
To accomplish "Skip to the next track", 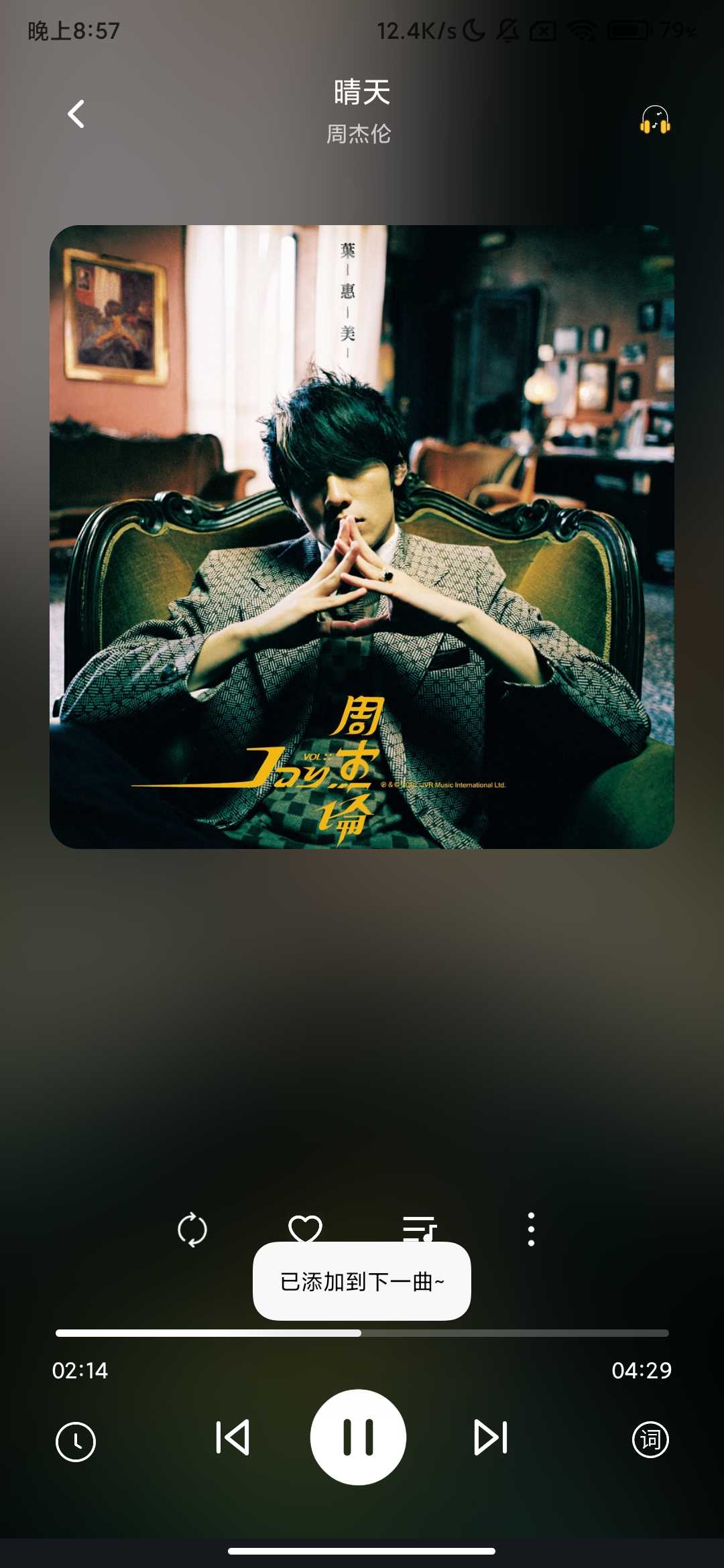I will pyautogui.click(x=491, y=1437).
